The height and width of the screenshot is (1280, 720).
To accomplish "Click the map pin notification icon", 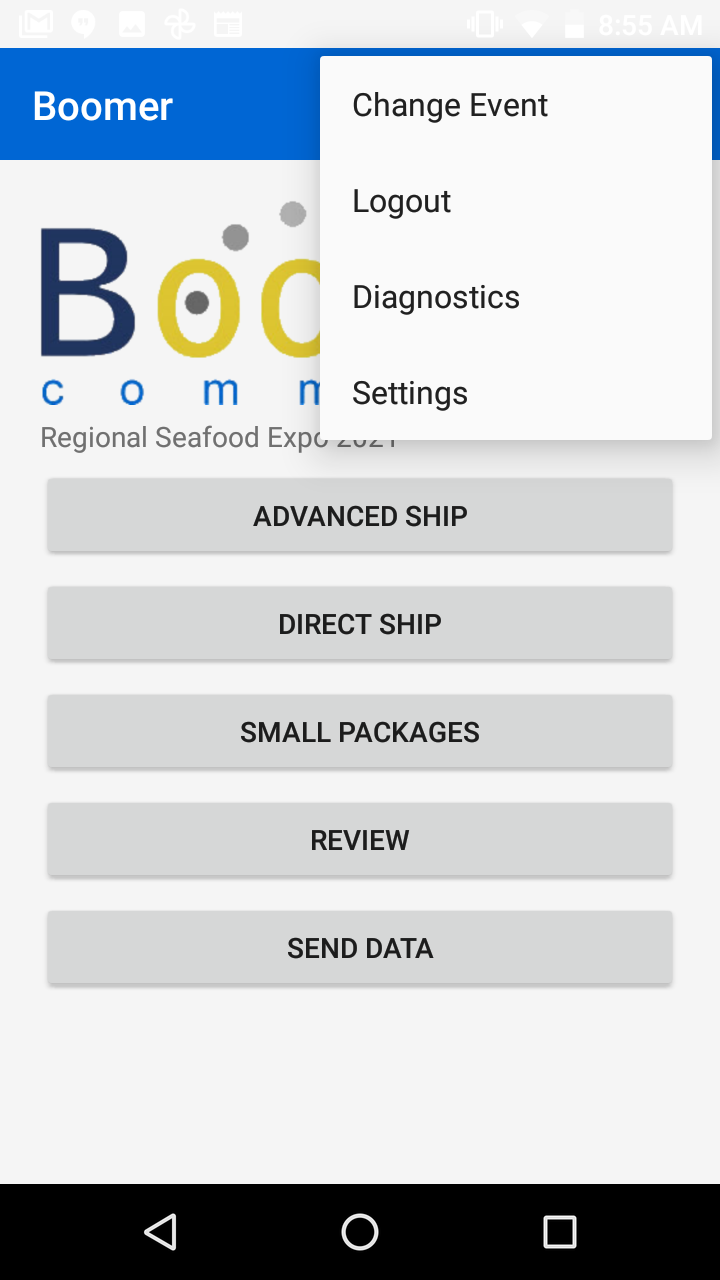I will tap(84, 22).
